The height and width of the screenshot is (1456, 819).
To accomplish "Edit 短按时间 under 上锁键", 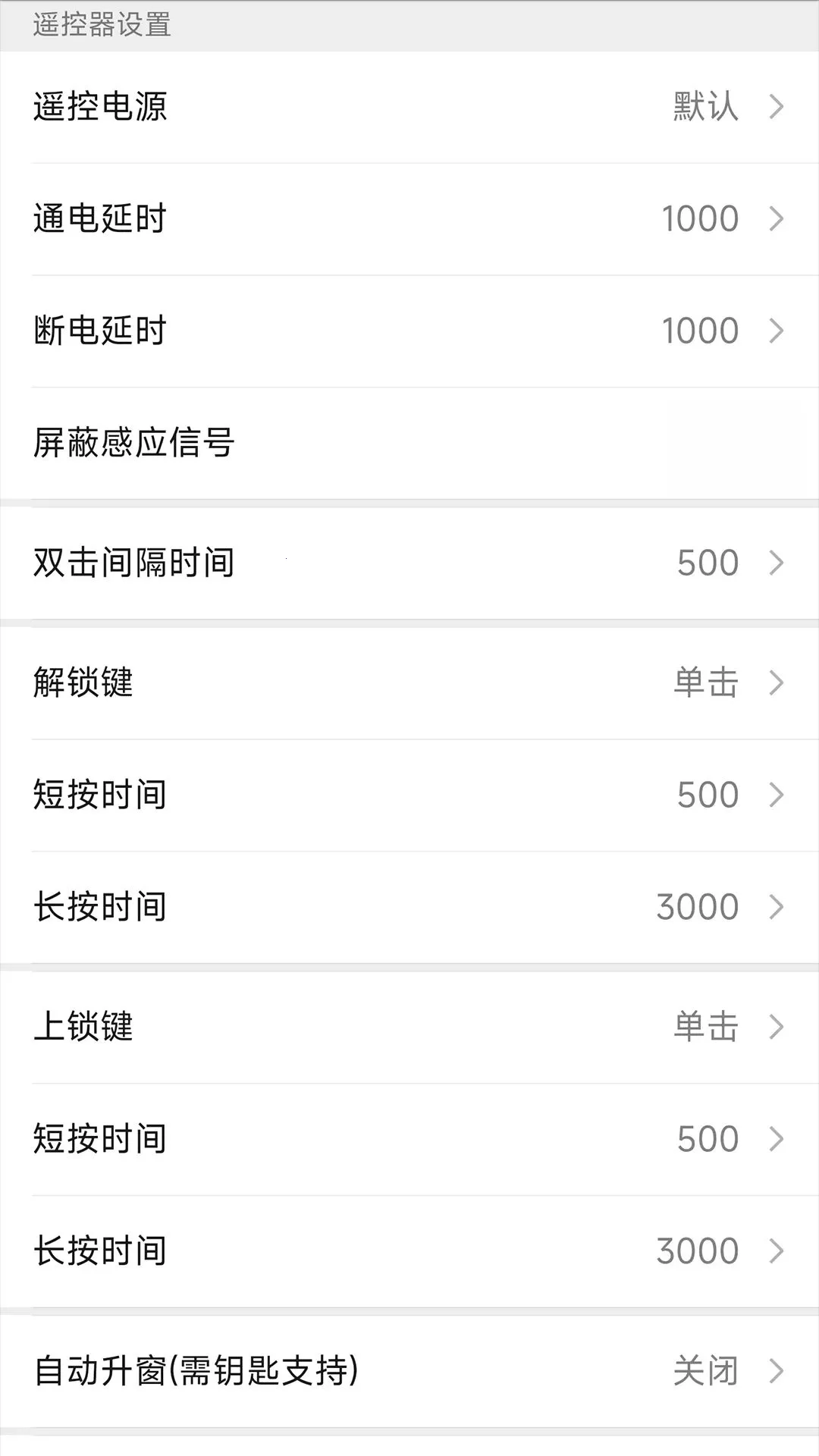I will point(409,1140).
